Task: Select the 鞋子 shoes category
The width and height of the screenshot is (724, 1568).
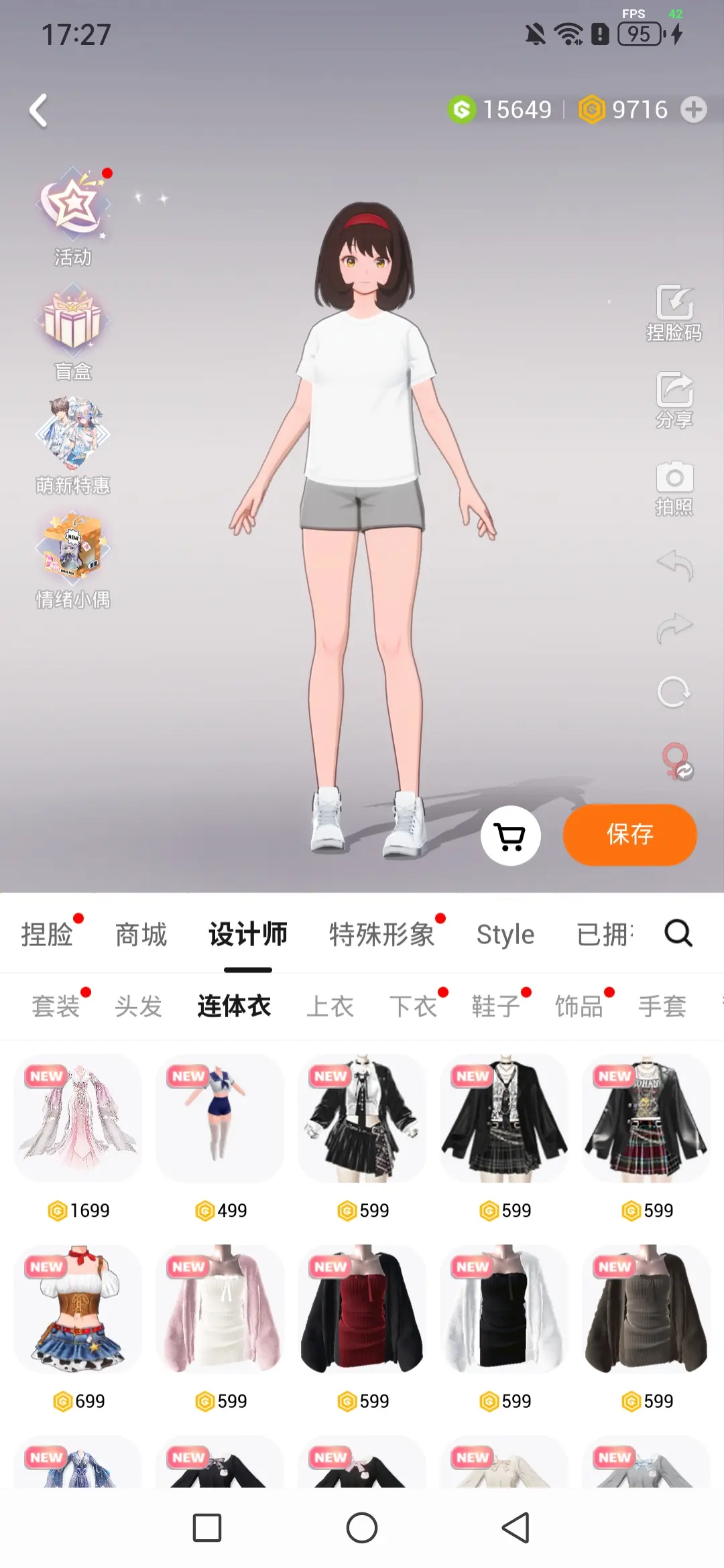Action: (495, 1006)
